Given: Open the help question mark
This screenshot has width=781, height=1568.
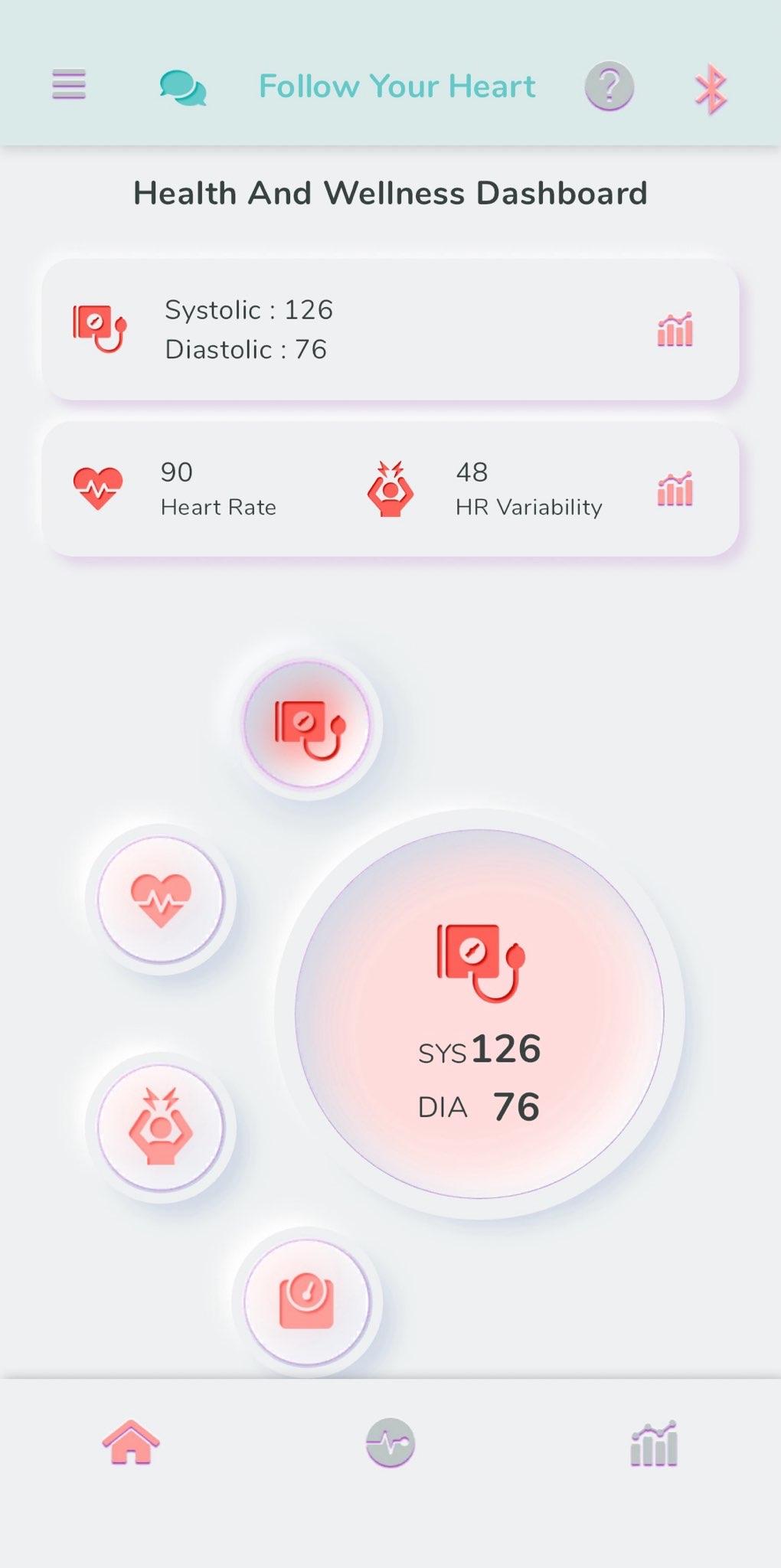Looking at the screenshot, I should pos(609,86).
